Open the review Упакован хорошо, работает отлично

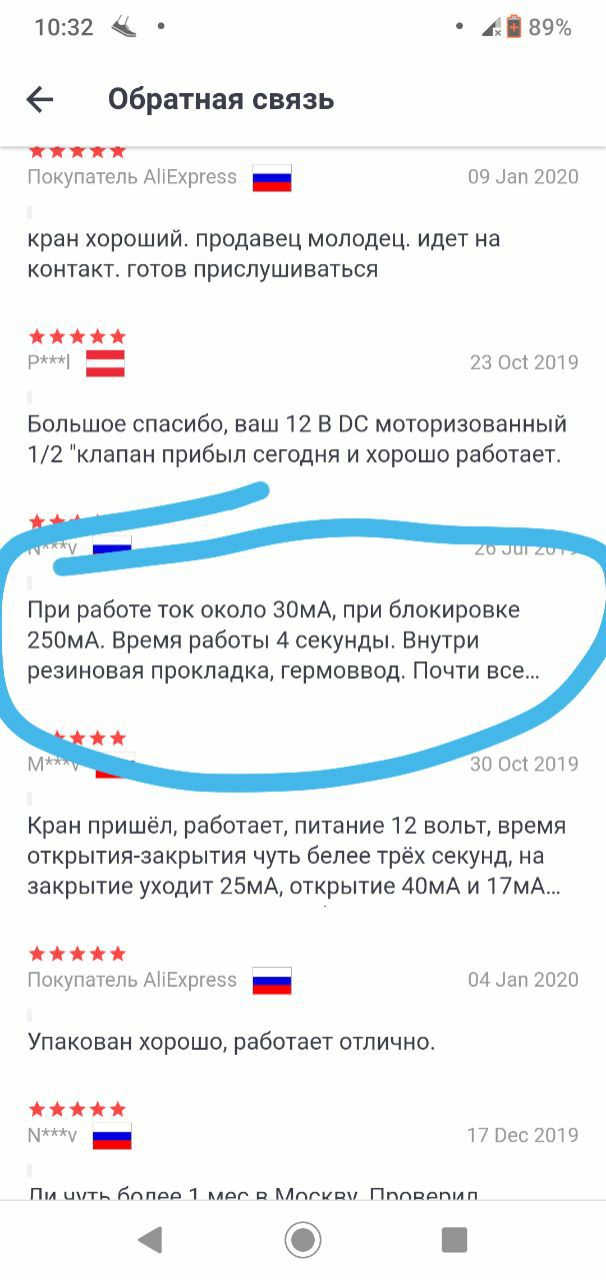(231, 1042)
